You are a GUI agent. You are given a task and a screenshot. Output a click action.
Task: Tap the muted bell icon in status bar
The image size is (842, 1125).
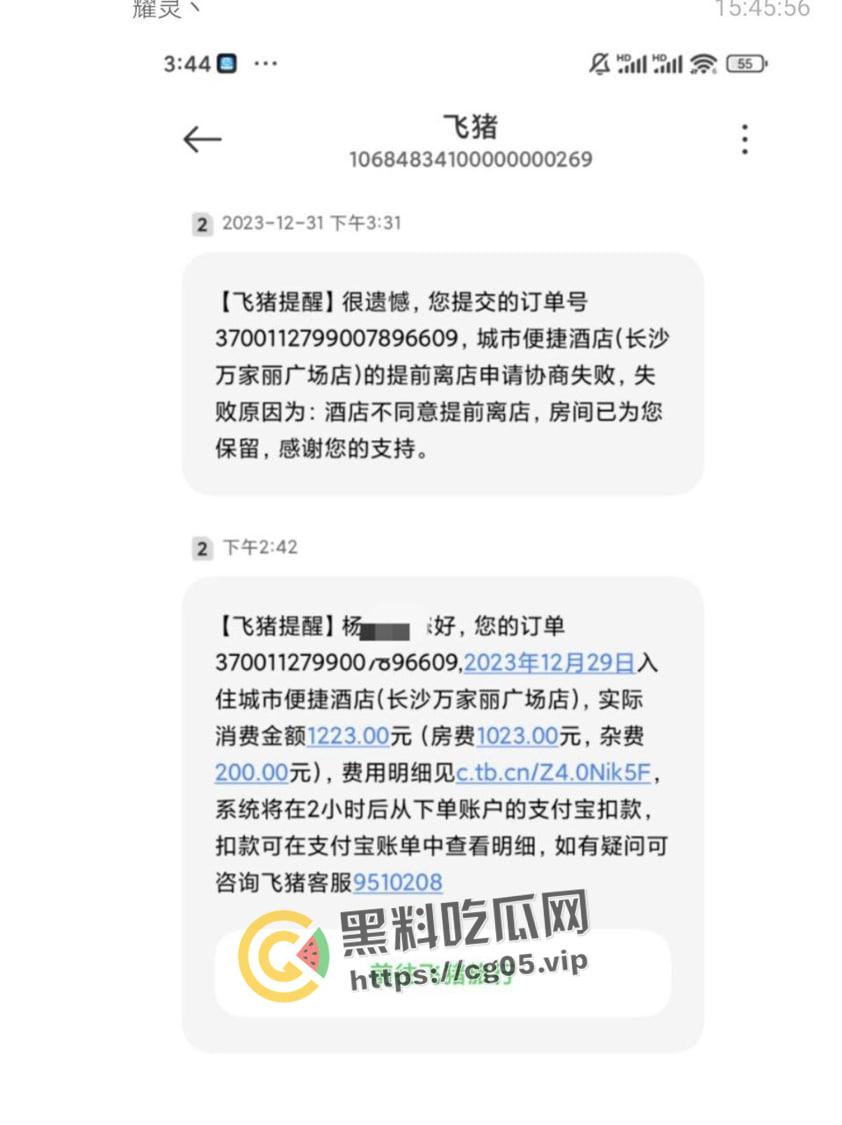pyautogui.click(x=596, y=64)
